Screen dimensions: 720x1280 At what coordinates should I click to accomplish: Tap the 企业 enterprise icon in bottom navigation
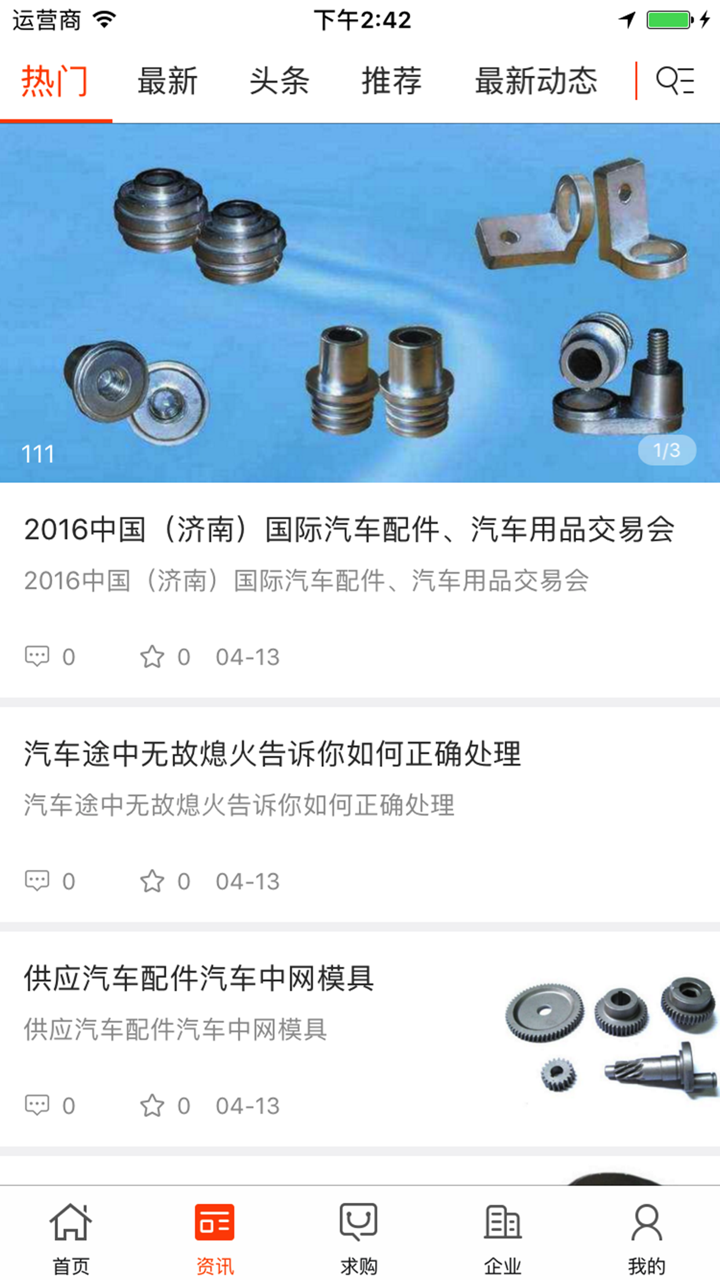(503, 1222)
